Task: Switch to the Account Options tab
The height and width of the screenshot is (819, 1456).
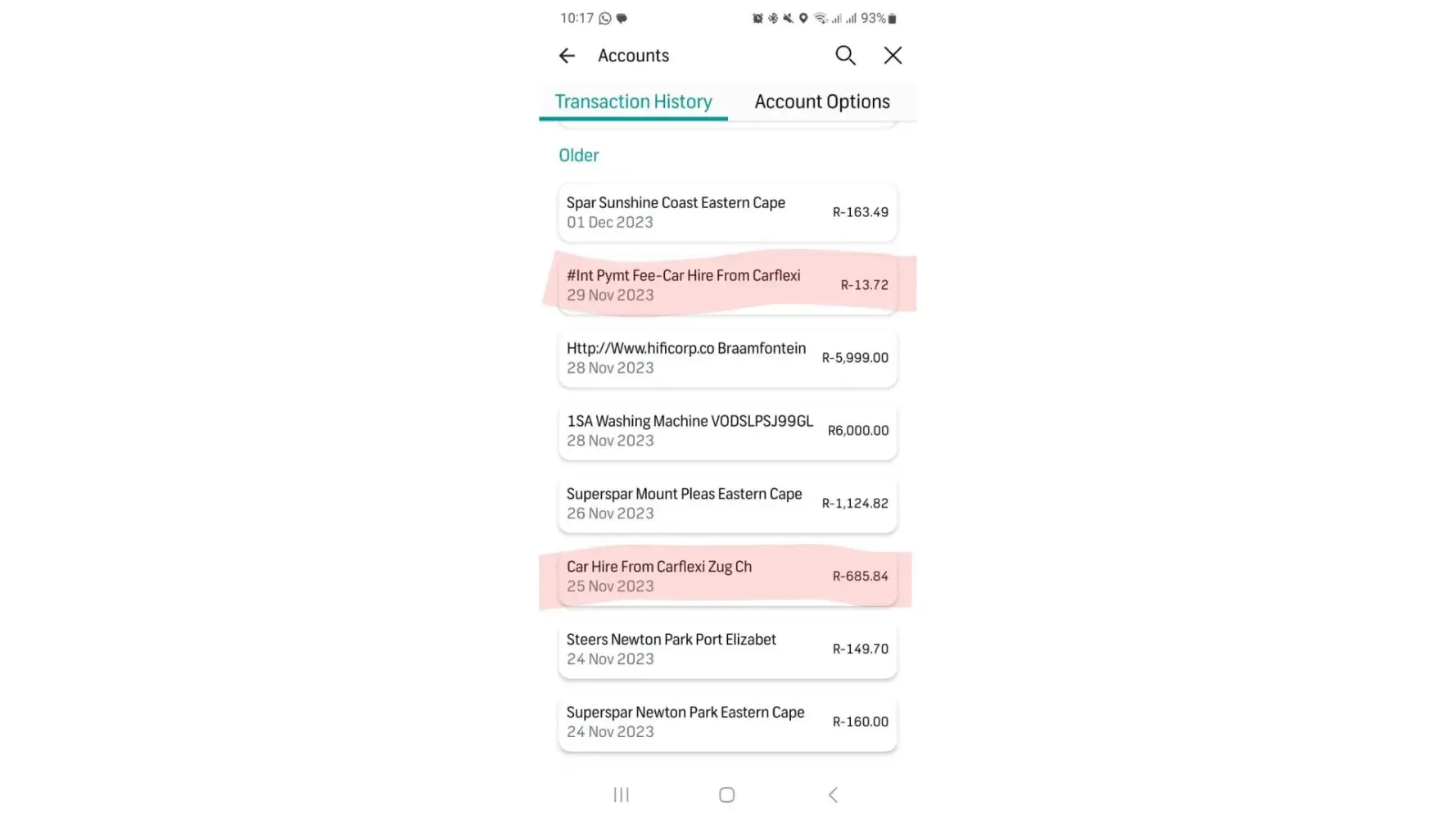Action: pos(821,102)
